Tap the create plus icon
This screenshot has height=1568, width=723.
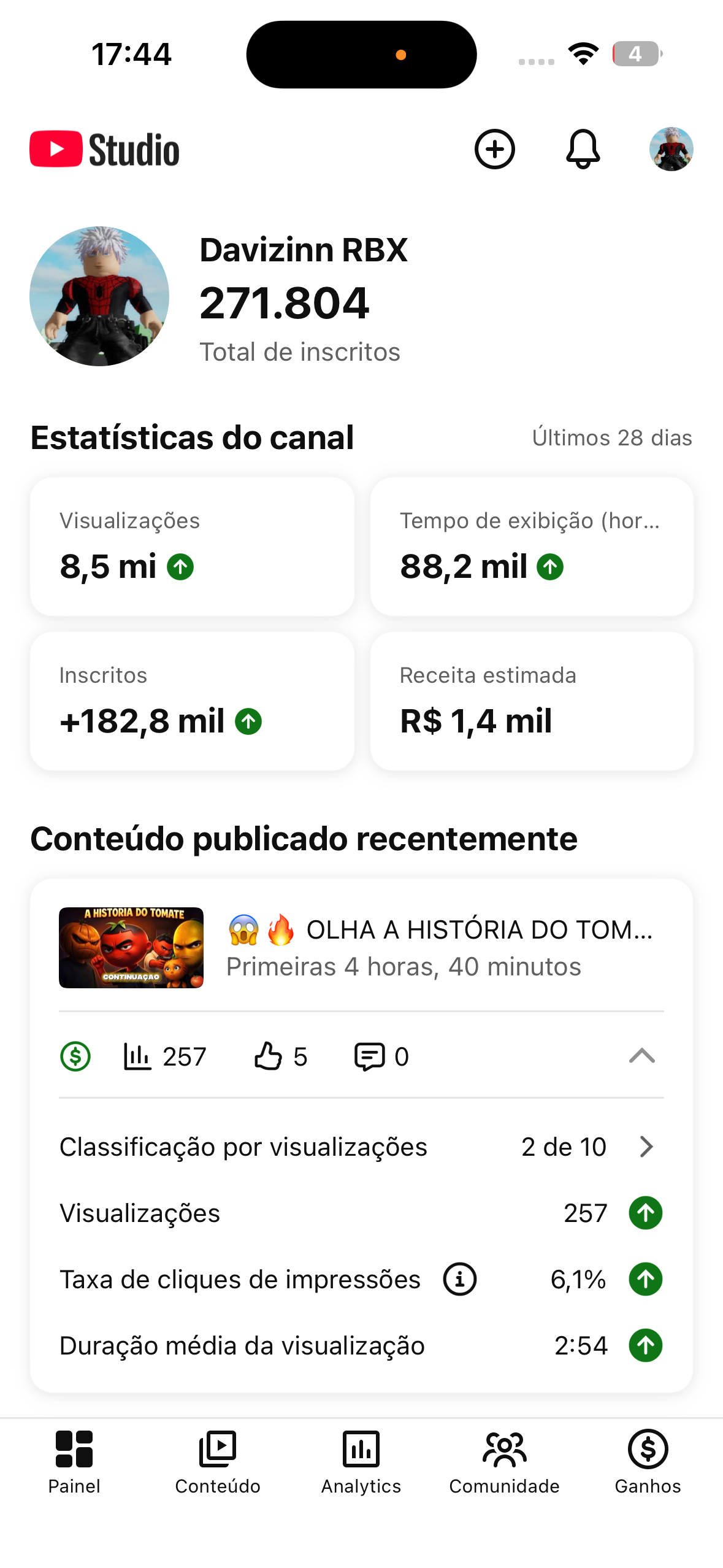[494, 149]
